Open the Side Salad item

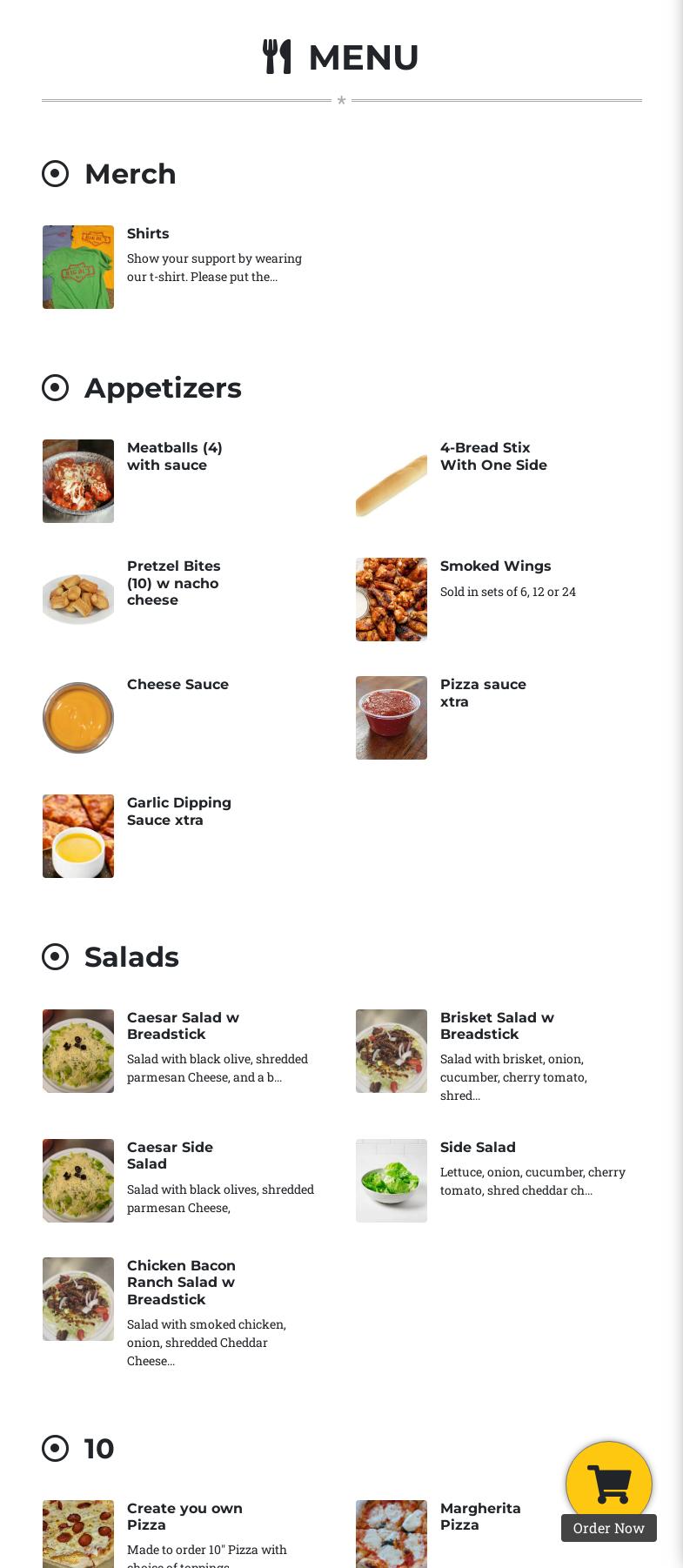(x=478, y=1148)
